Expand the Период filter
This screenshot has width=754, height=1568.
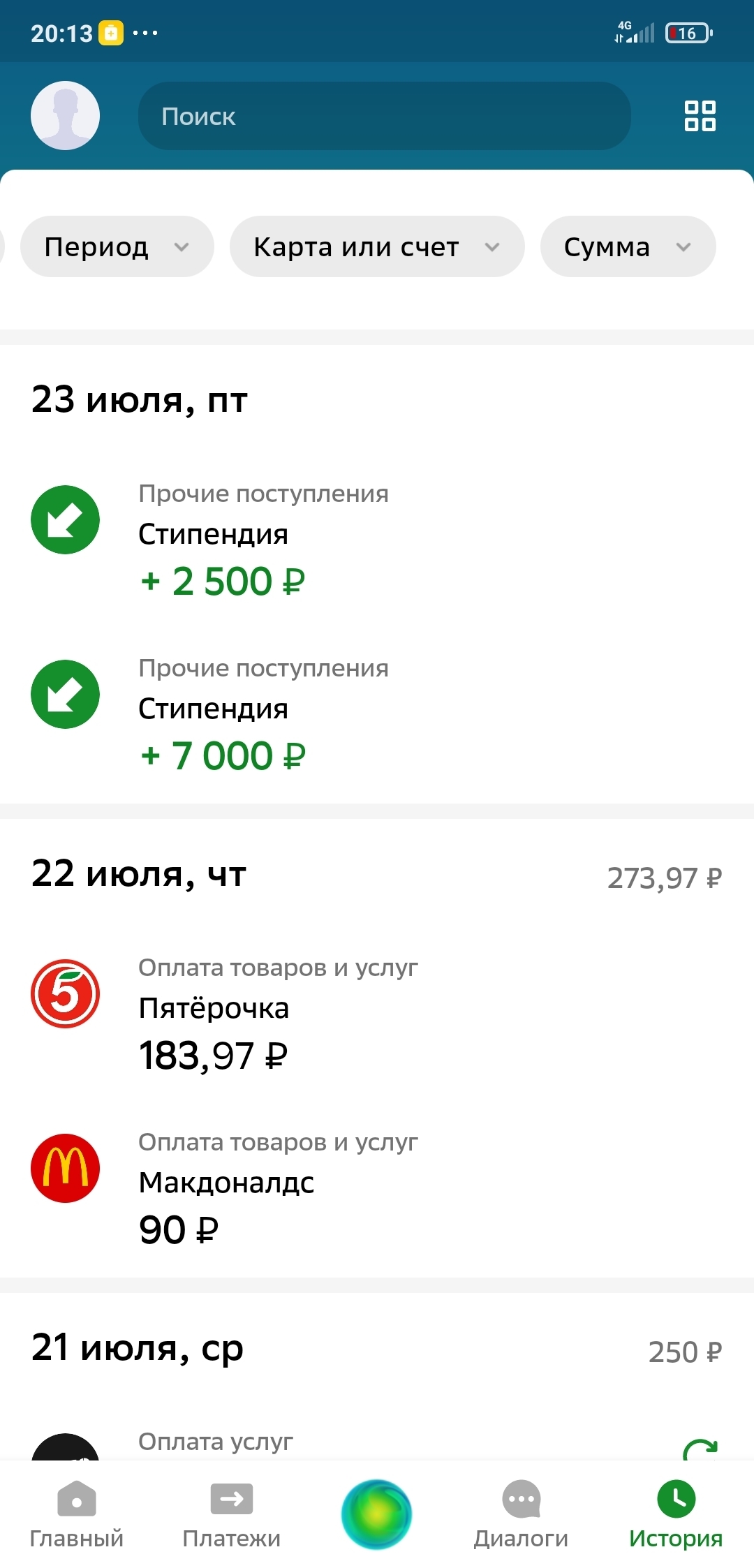coord(117,246)
